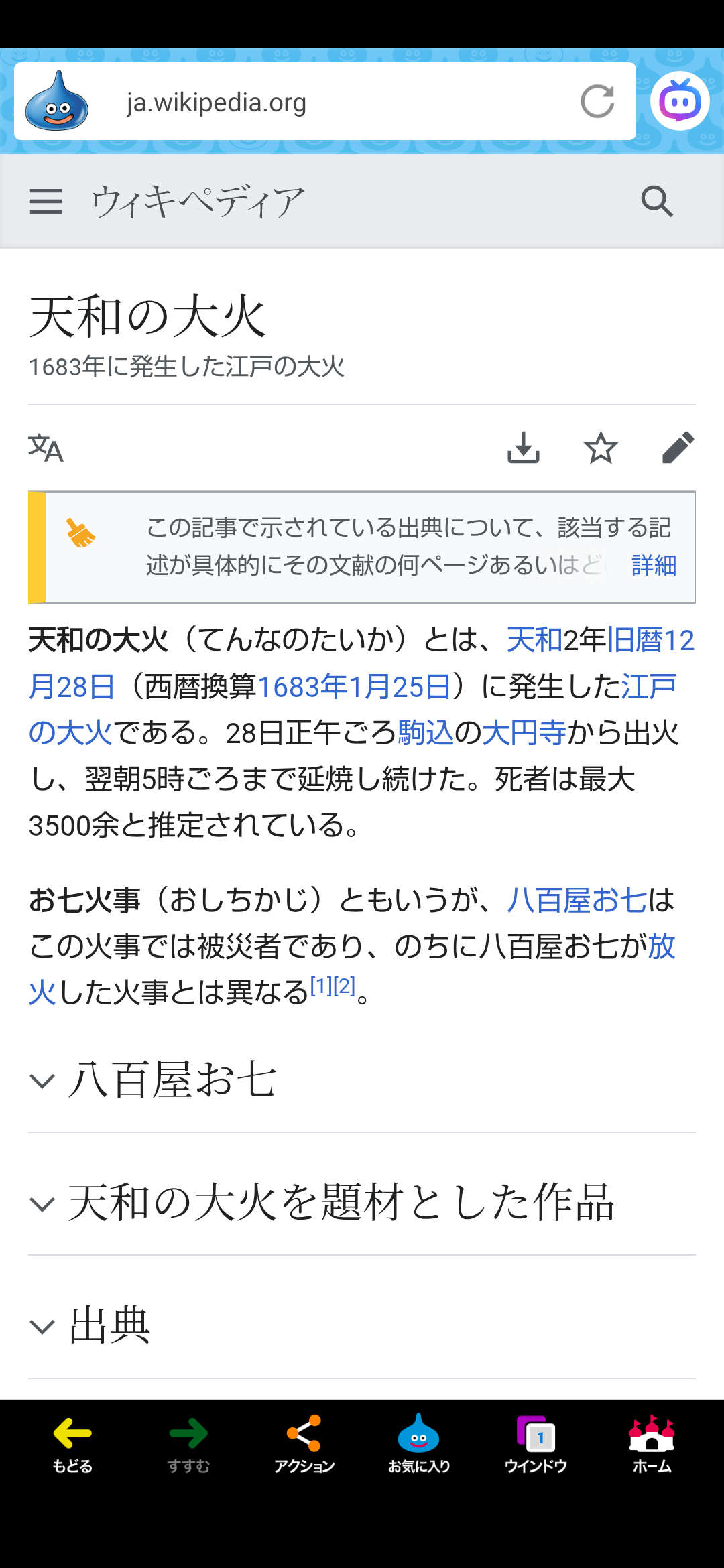Follow the 大円寺 link
The height and width of the screenshot is (1568, 724).
point(524,732)
